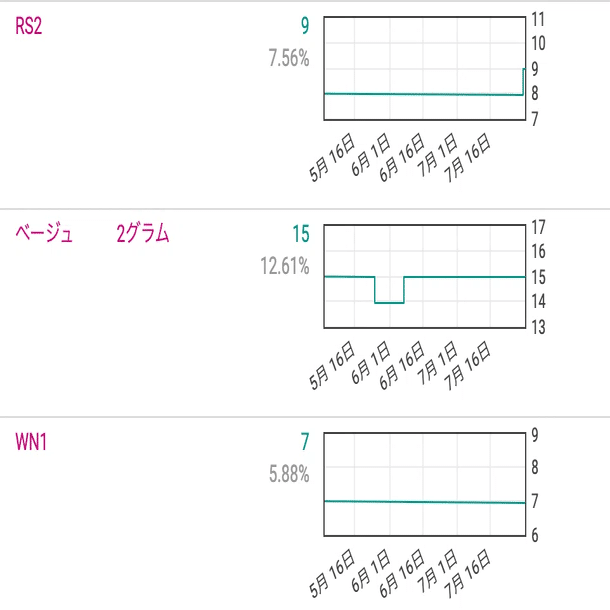Open the ベージュ link

coord(44,233)
